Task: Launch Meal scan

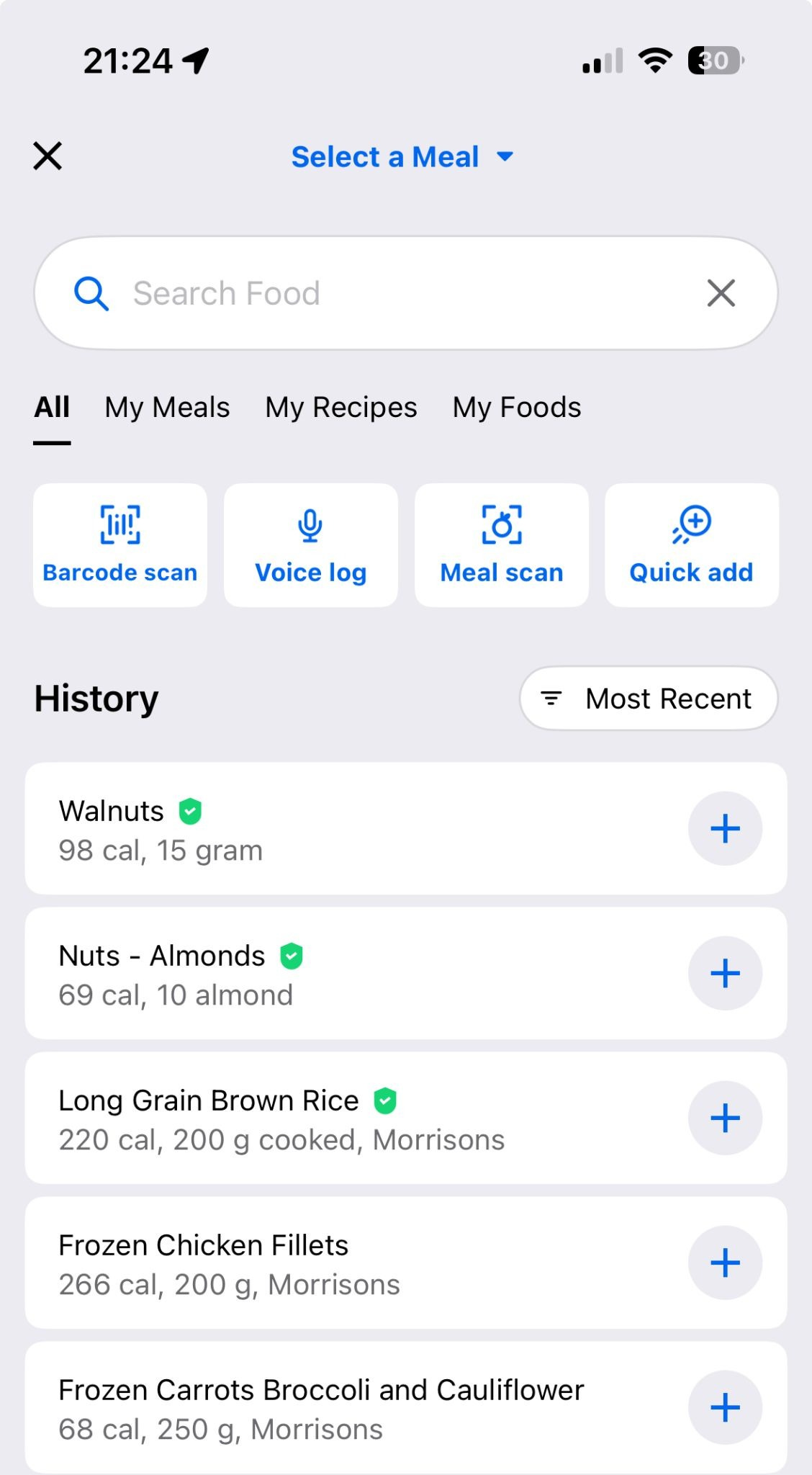Action: (502, 545)
